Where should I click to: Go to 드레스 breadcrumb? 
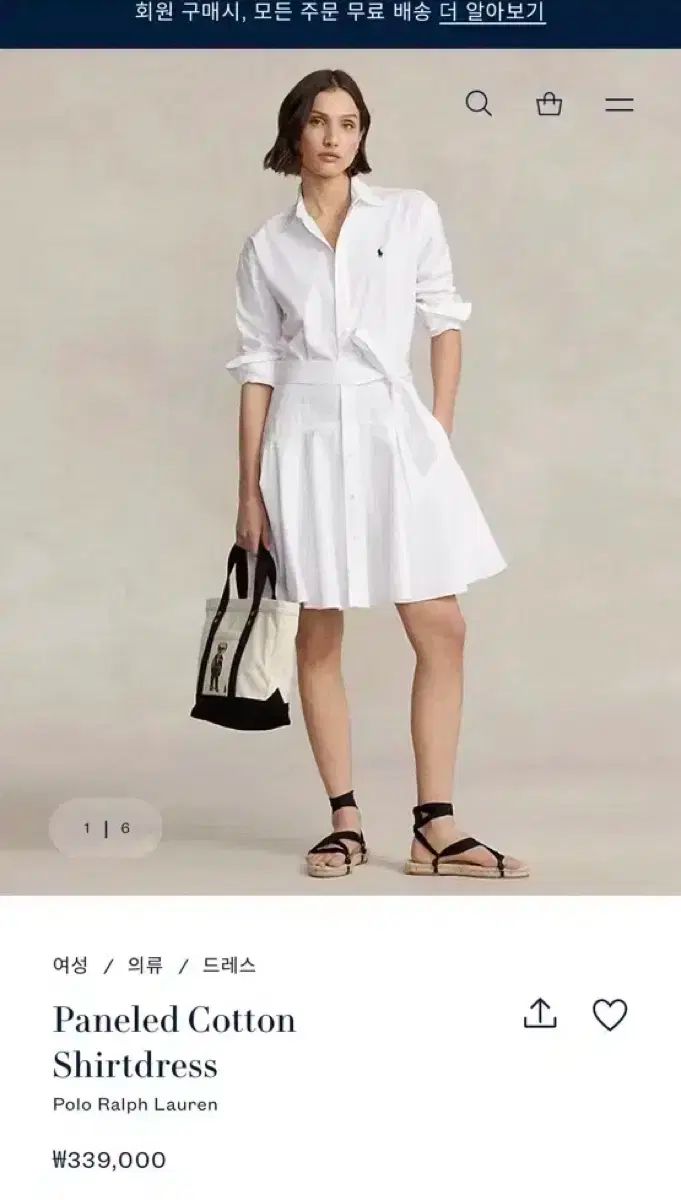229,965
